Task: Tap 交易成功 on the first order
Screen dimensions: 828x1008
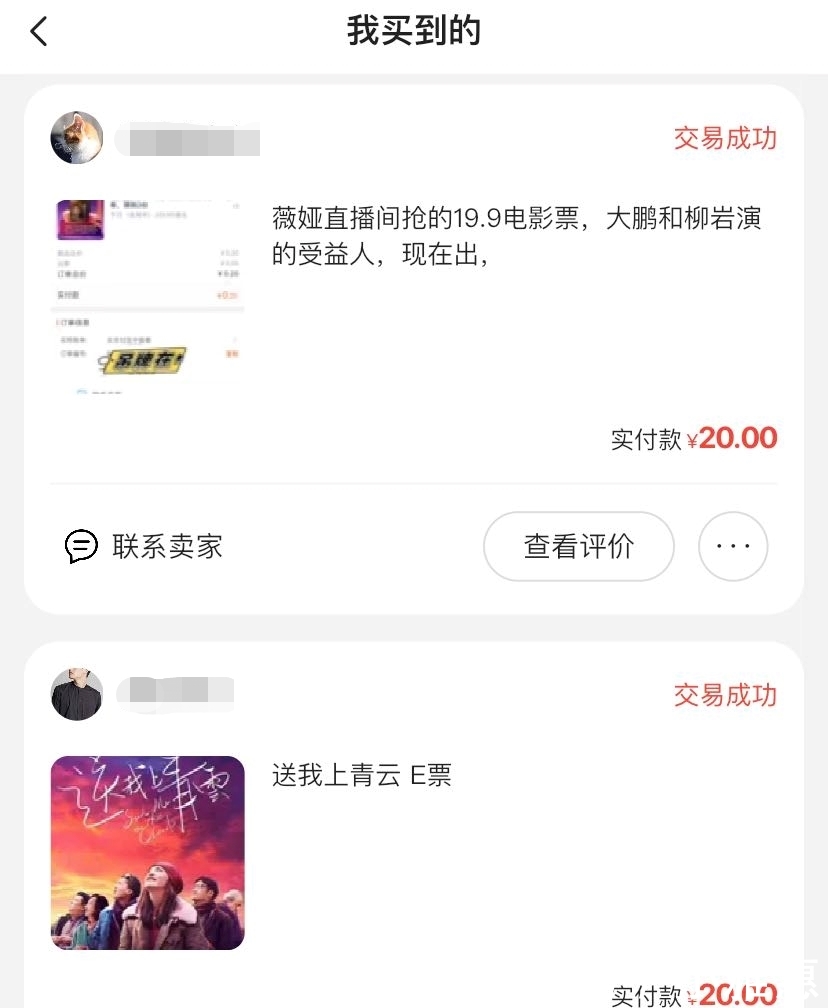Action: coord(724,139)
